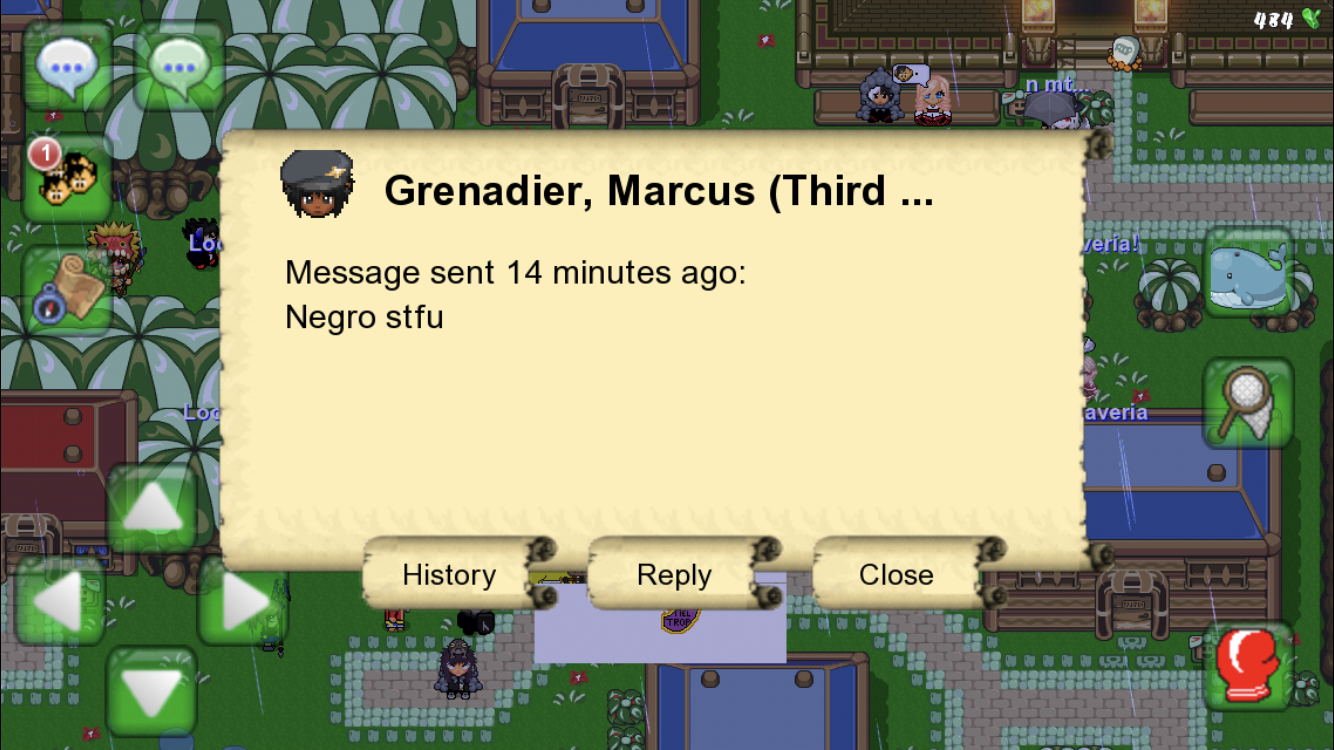Open the message History

point(449,575)
